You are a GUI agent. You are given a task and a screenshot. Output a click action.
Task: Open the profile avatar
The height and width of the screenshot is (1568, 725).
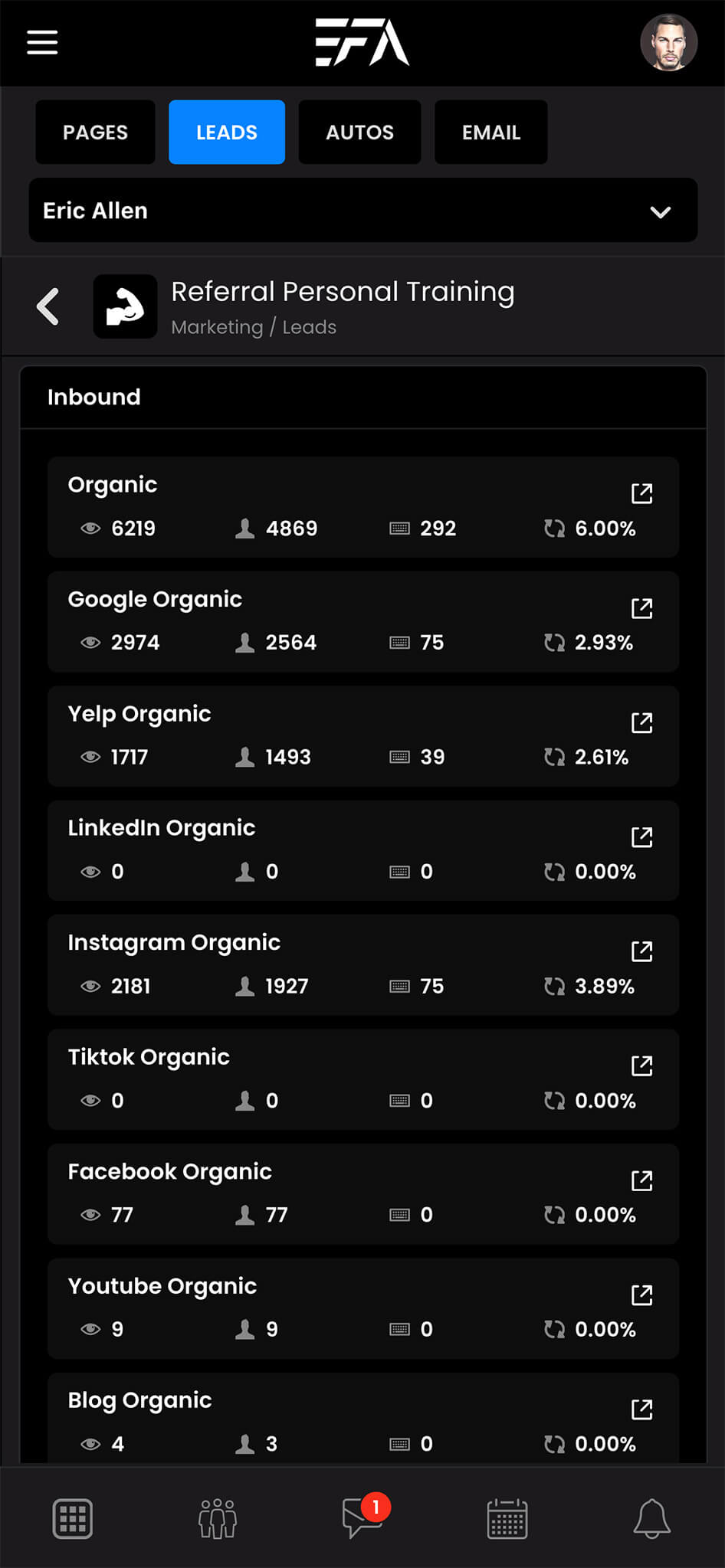(668, 42)
